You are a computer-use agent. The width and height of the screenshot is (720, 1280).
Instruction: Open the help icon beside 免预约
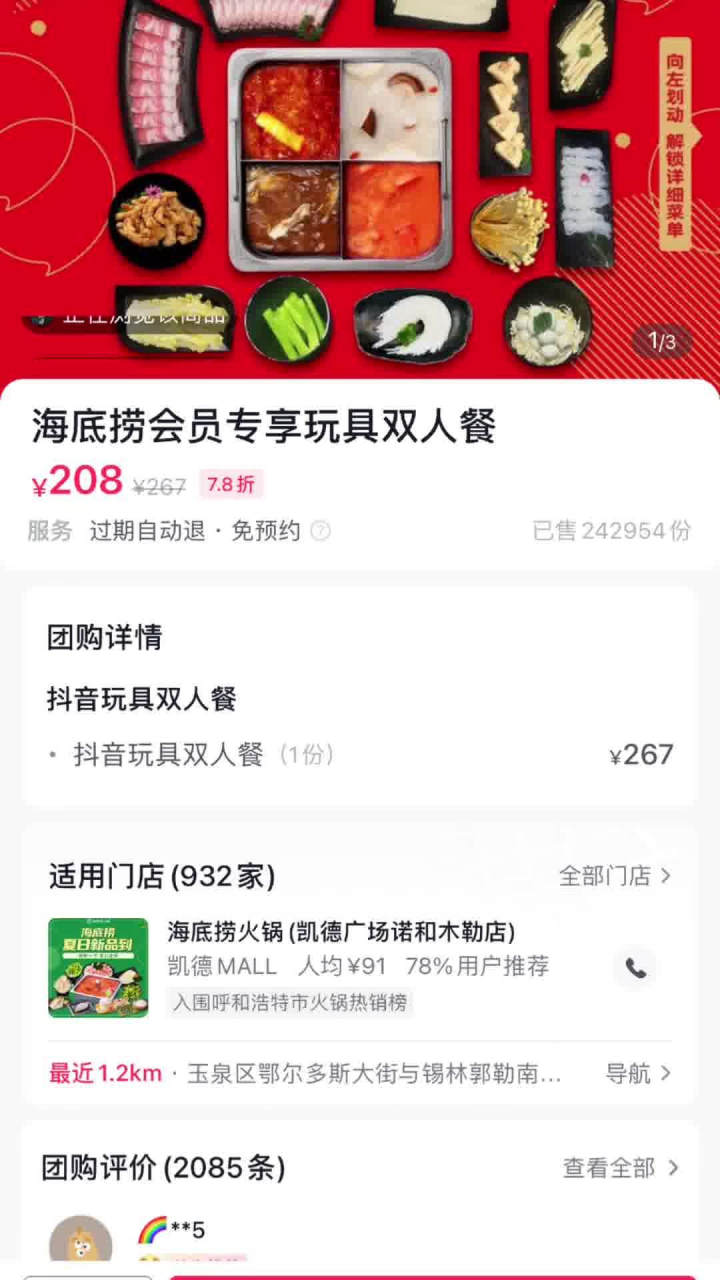[x=320, y=532]
